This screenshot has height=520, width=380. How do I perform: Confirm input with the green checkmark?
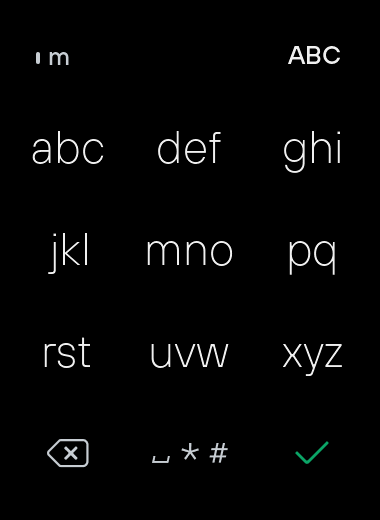click(x=312, y=453)
